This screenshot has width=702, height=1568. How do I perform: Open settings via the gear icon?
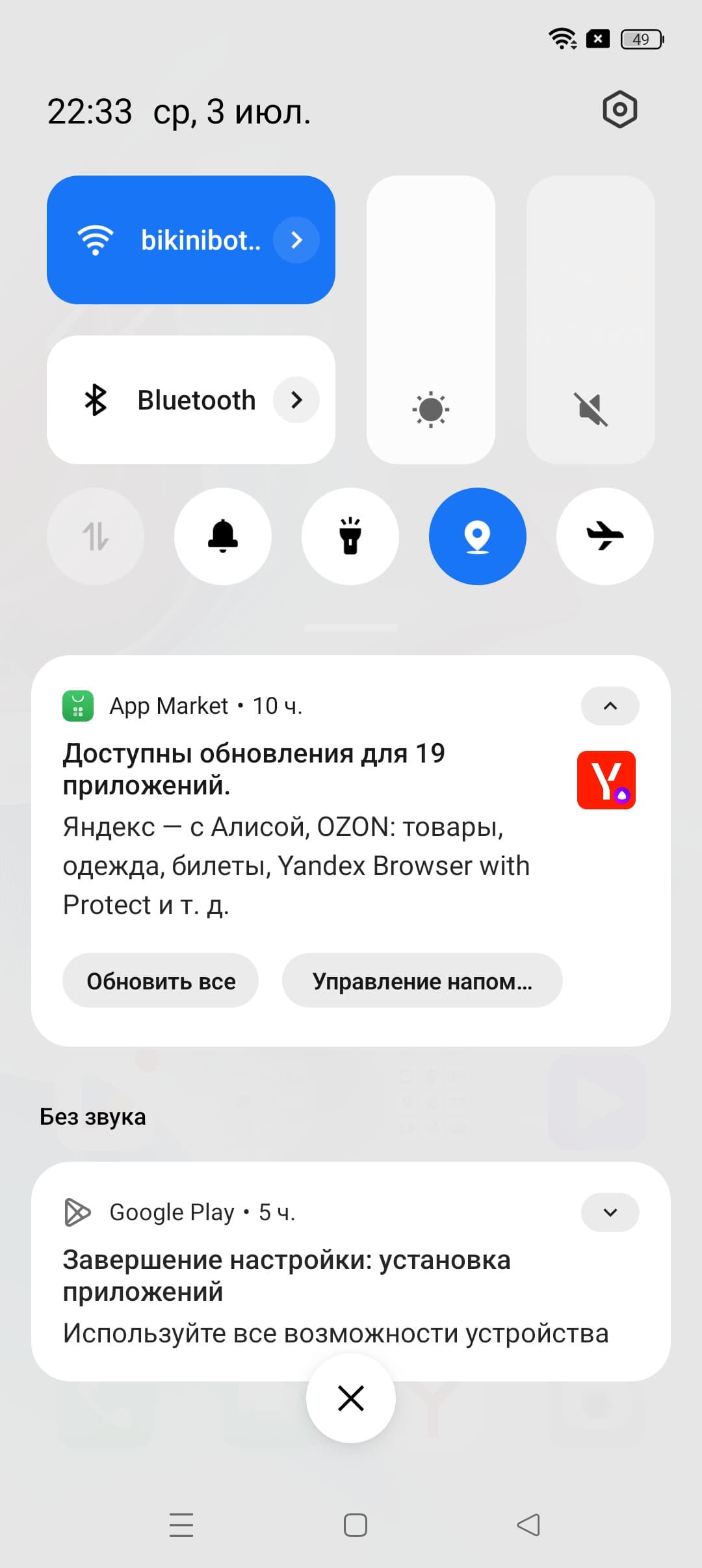pos(619,109)
